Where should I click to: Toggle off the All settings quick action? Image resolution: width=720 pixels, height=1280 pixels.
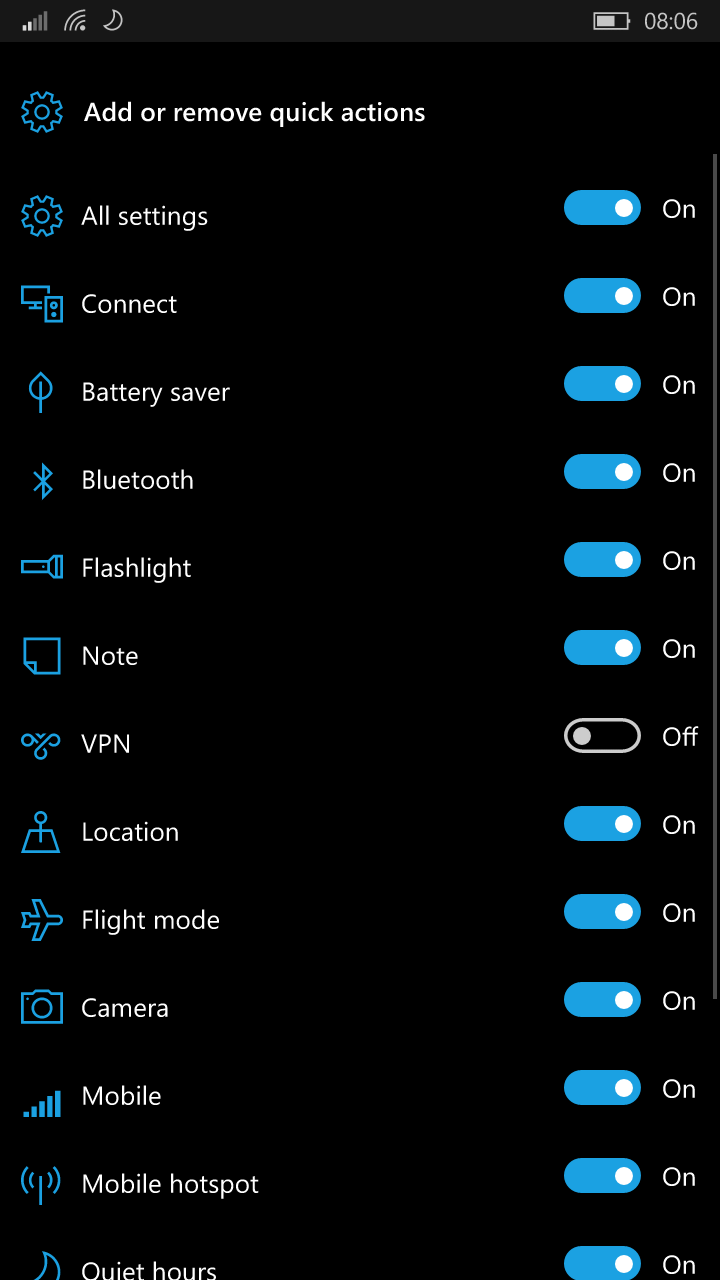click(x=602, y=208)
